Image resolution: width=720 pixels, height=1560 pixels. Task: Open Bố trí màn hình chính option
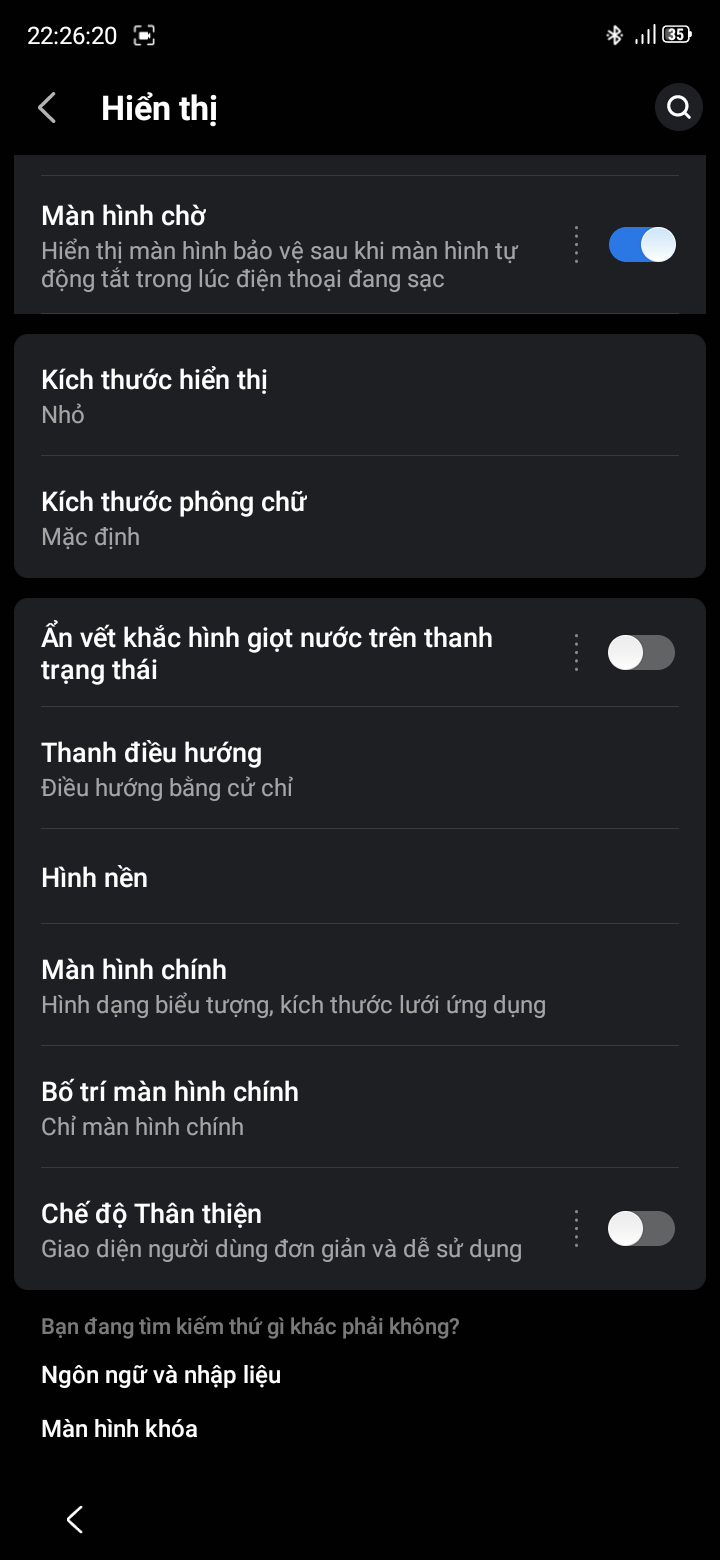pyautogui.click(x=360, y=1107)
